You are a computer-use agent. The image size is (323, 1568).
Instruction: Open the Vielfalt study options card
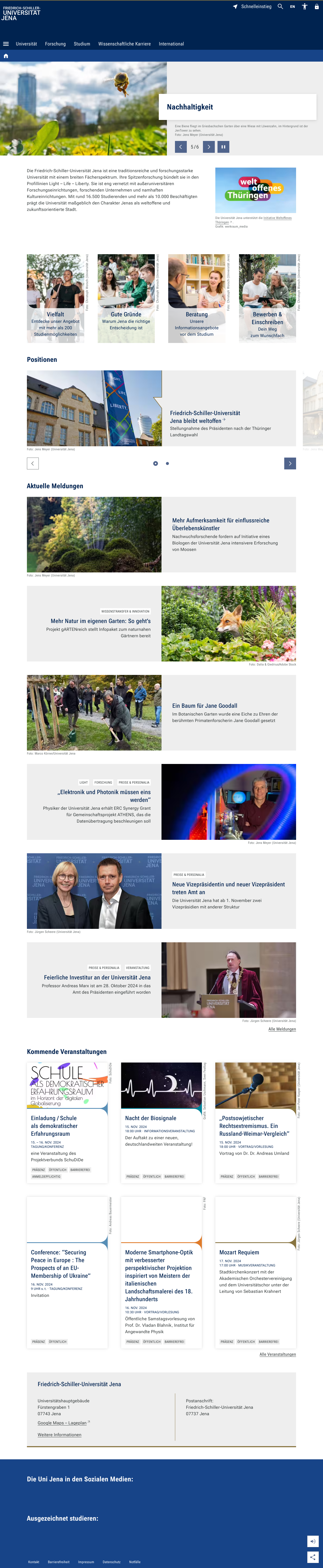55,298
